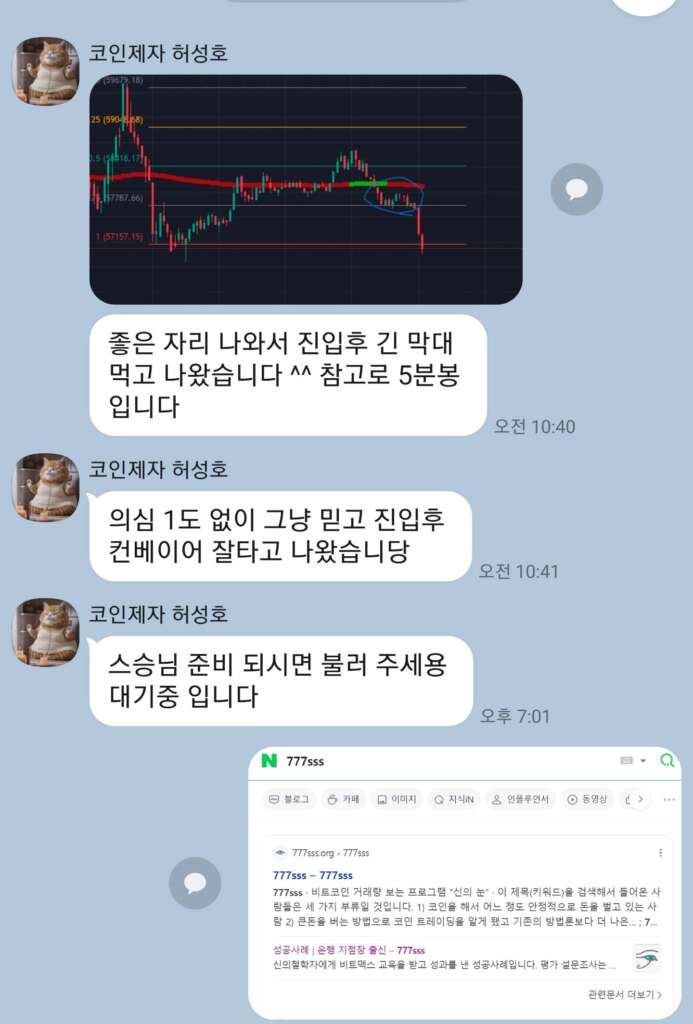Image resolution: width=693 pixels, height=1024 pixels.
Task: Tap the speech bubble icon beside the chart image
Action: point(577,189)
